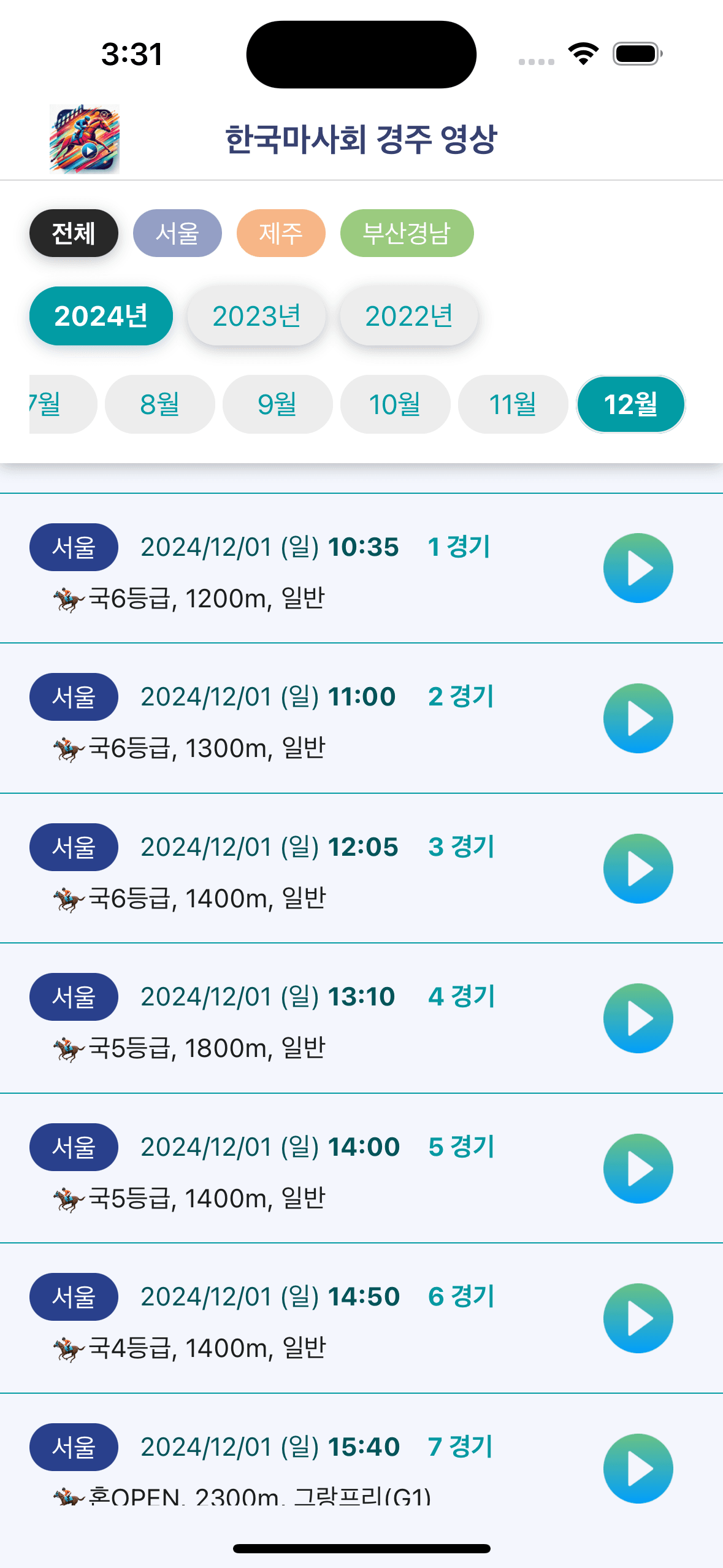Play the 7 경기 race video
The image size is (723, 1568).
point(638,1469)
